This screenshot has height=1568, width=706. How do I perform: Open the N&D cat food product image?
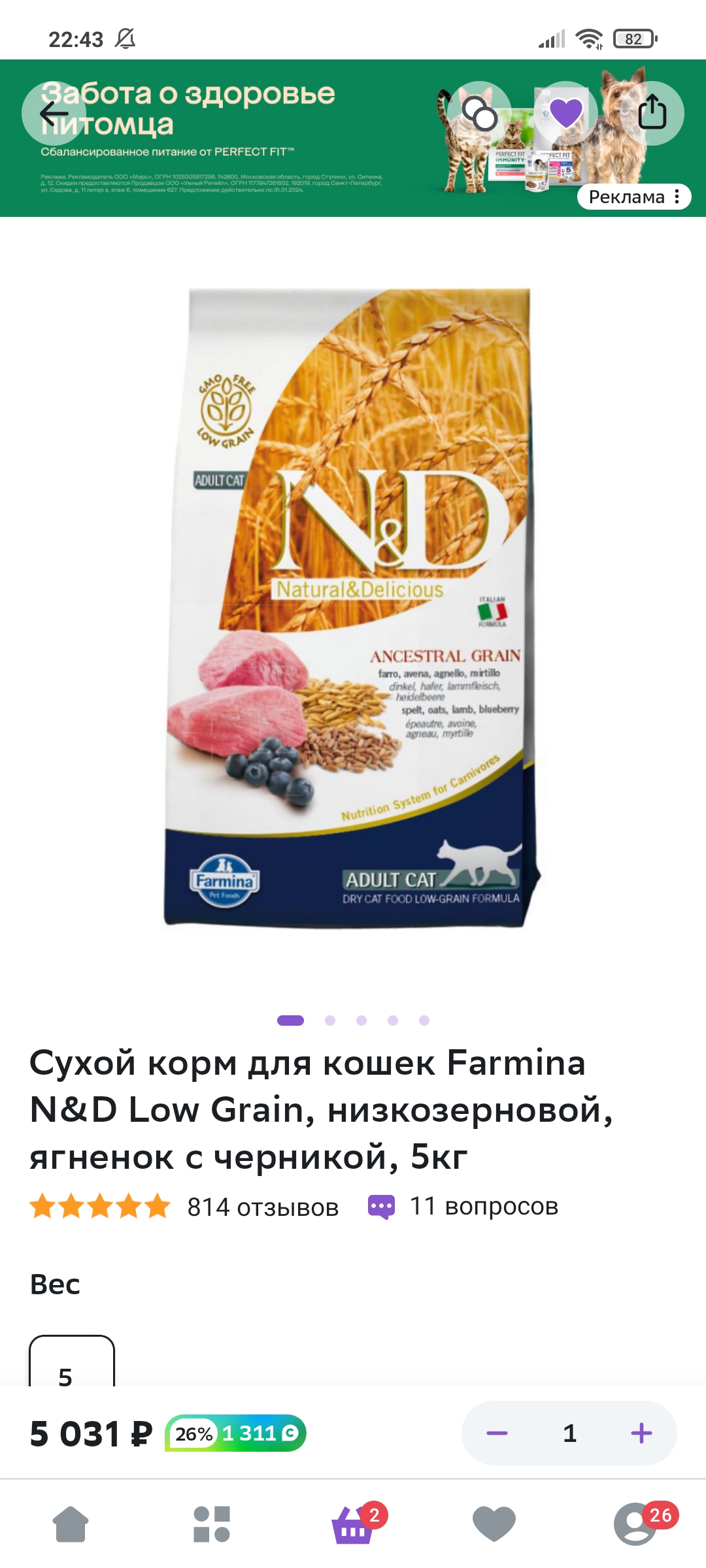353,608
